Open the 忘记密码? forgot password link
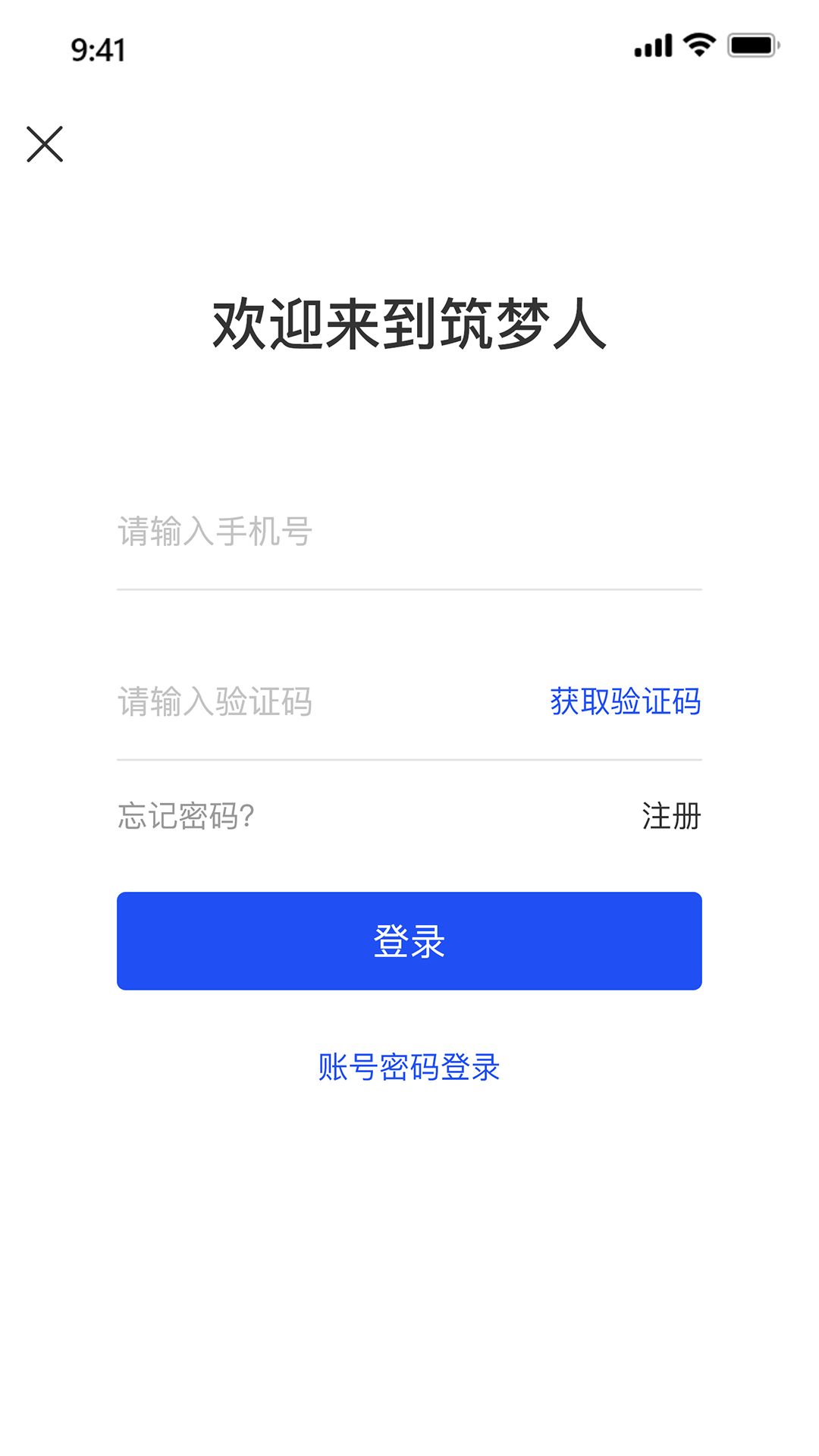The height and width of the screenshot is (1456, 819). 186,816
